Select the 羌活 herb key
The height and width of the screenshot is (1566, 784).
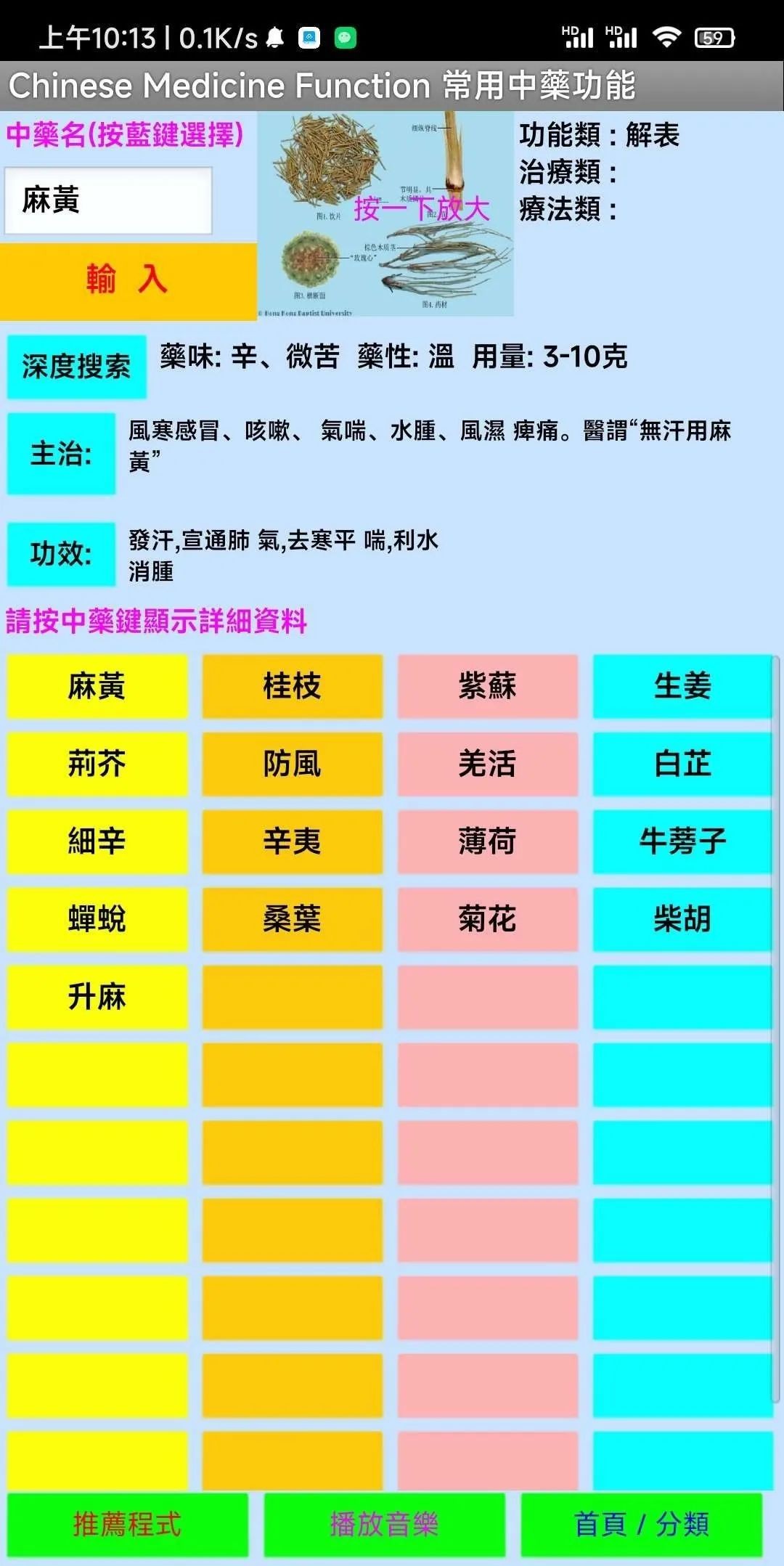[487, 764]
